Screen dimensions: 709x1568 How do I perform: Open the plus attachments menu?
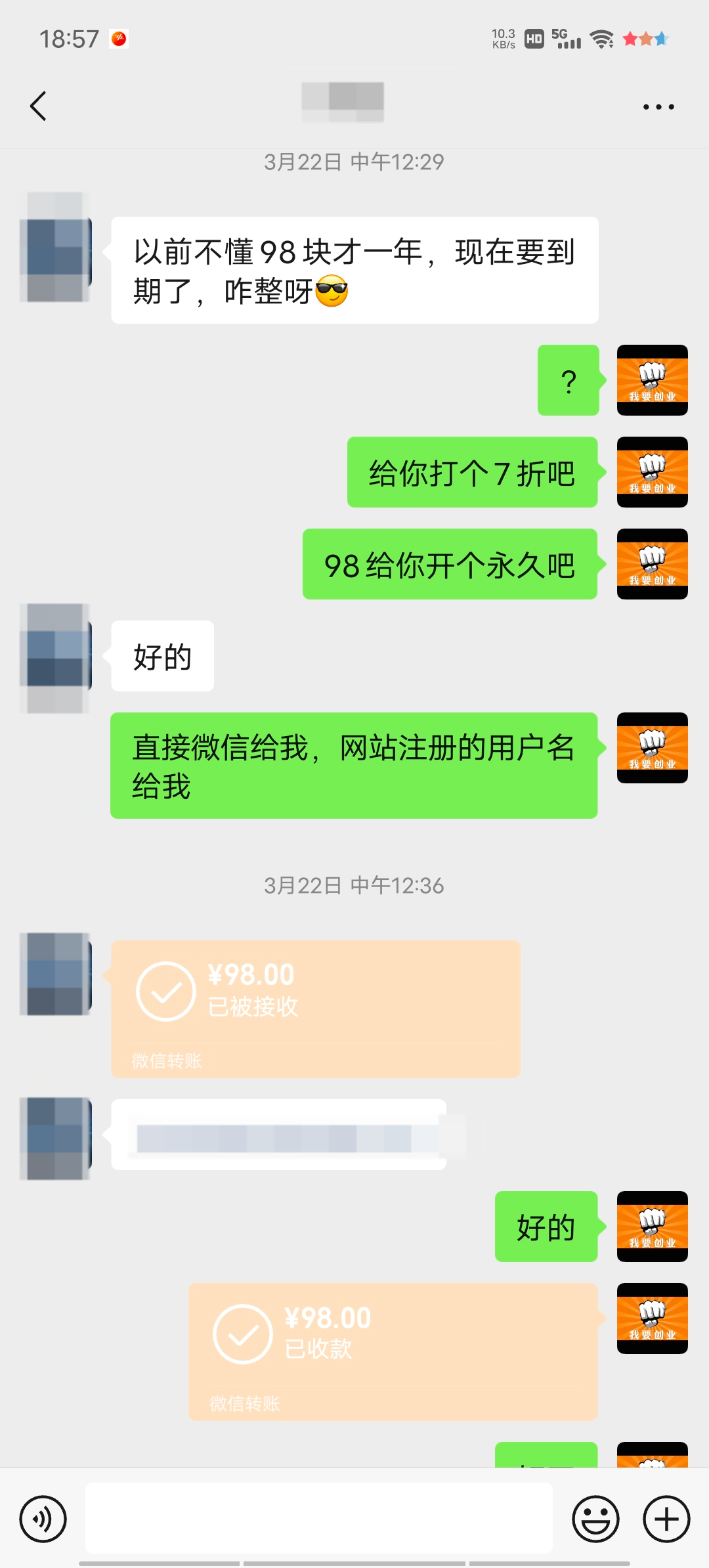coord(666,1519)
